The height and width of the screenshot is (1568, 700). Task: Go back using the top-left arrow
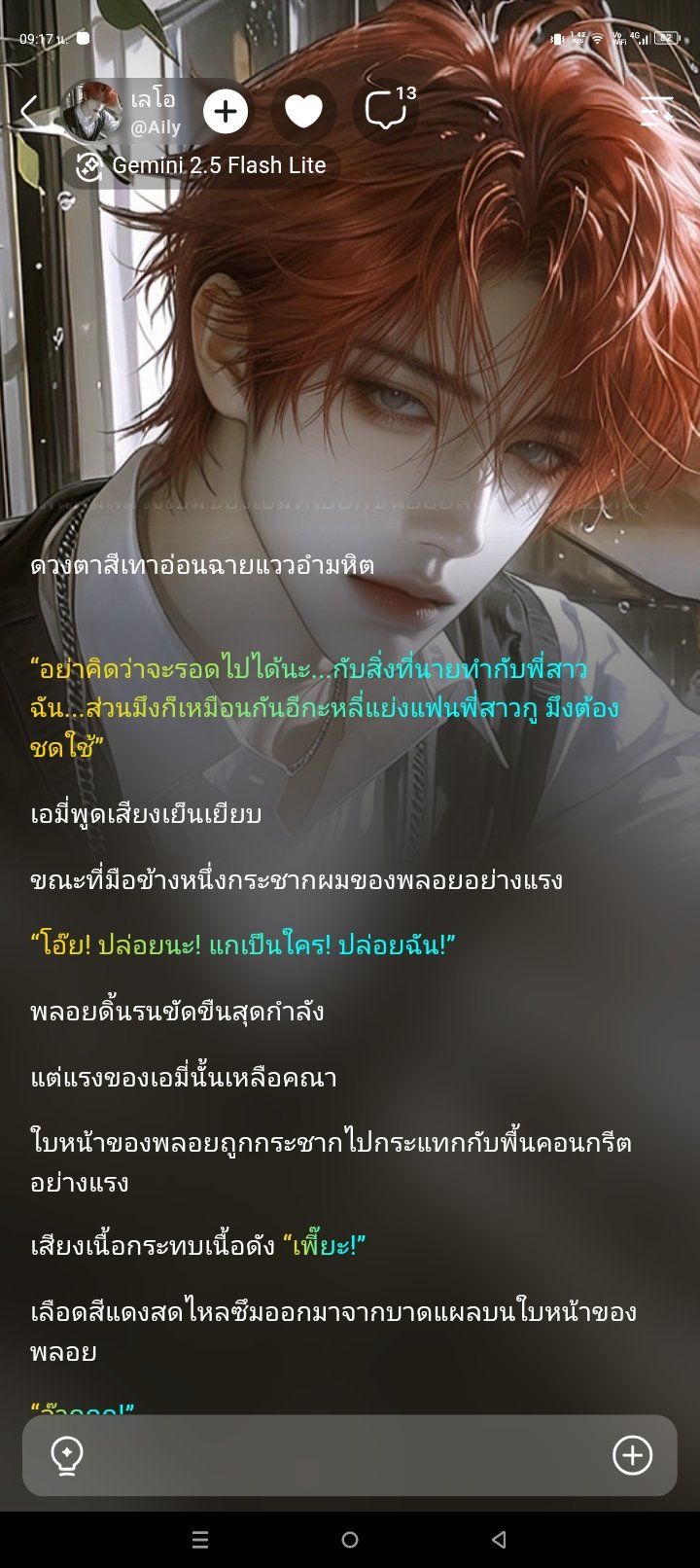29,112
